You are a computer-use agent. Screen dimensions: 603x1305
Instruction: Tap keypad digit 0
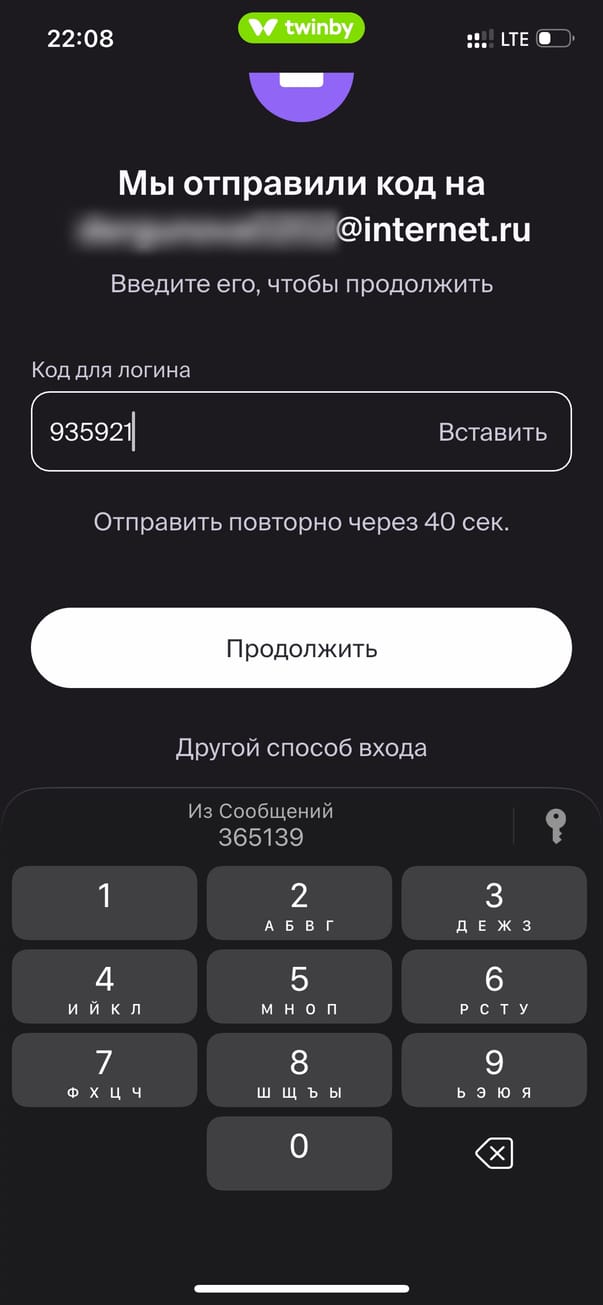pos(299,1153)
